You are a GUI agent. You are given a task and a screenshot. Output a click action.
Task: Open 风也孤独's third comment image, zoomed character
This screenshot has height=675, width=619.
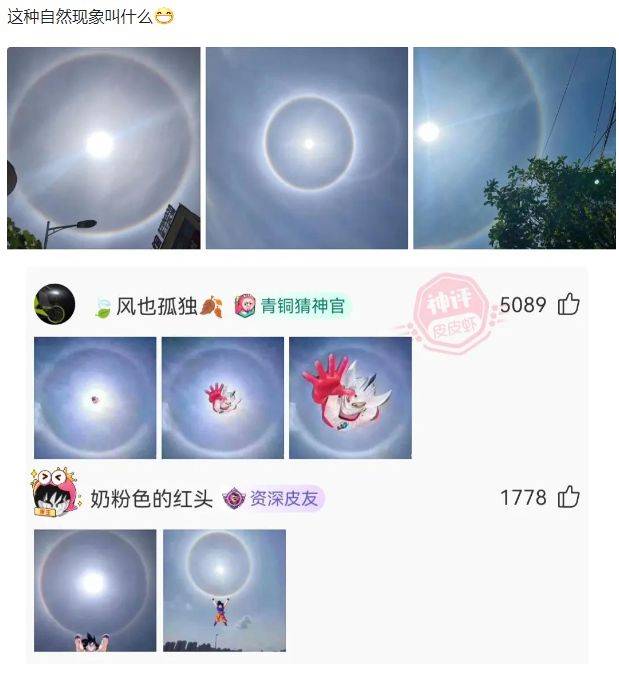click(x=350, y=398)
